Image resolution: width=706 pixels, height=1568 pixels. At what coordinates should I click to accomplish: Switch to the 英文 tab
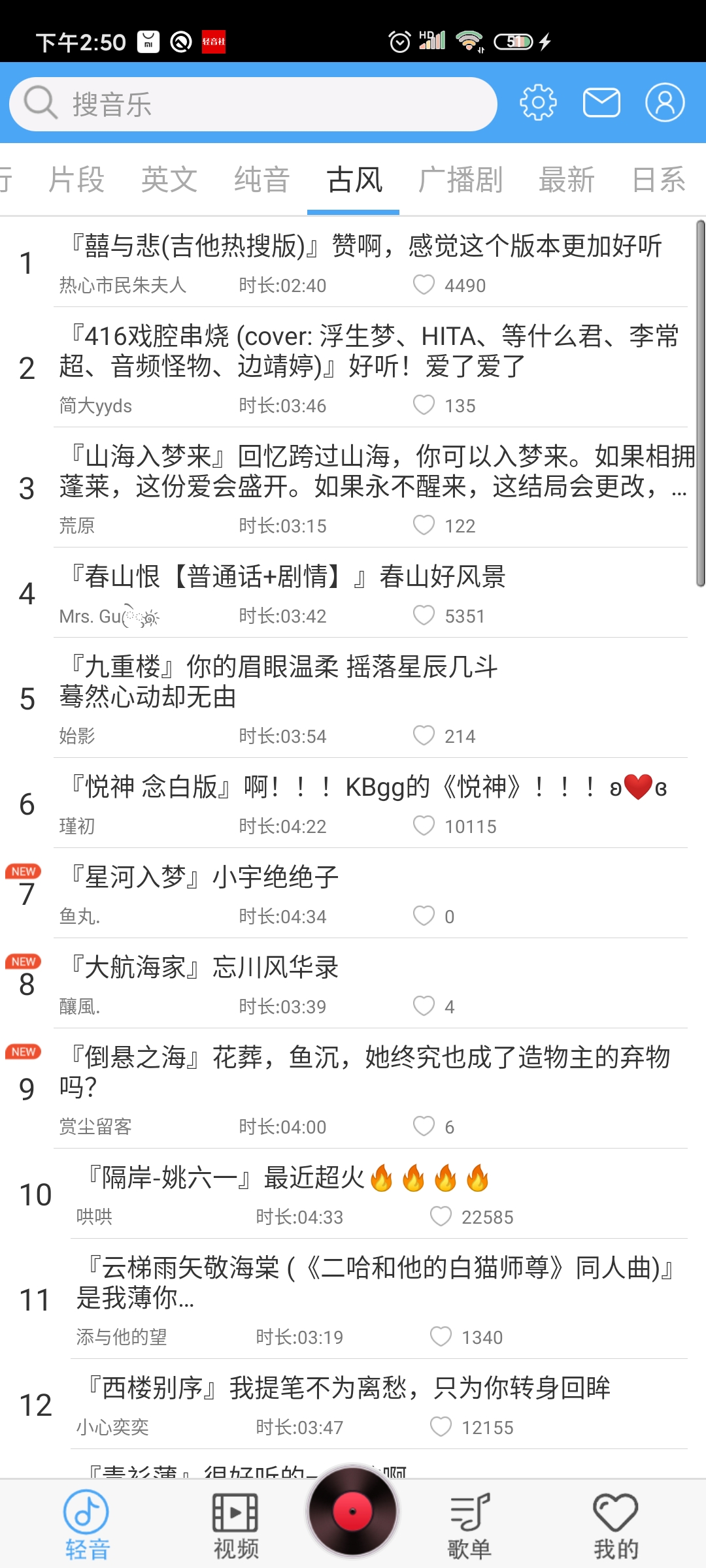click(167, 180)
